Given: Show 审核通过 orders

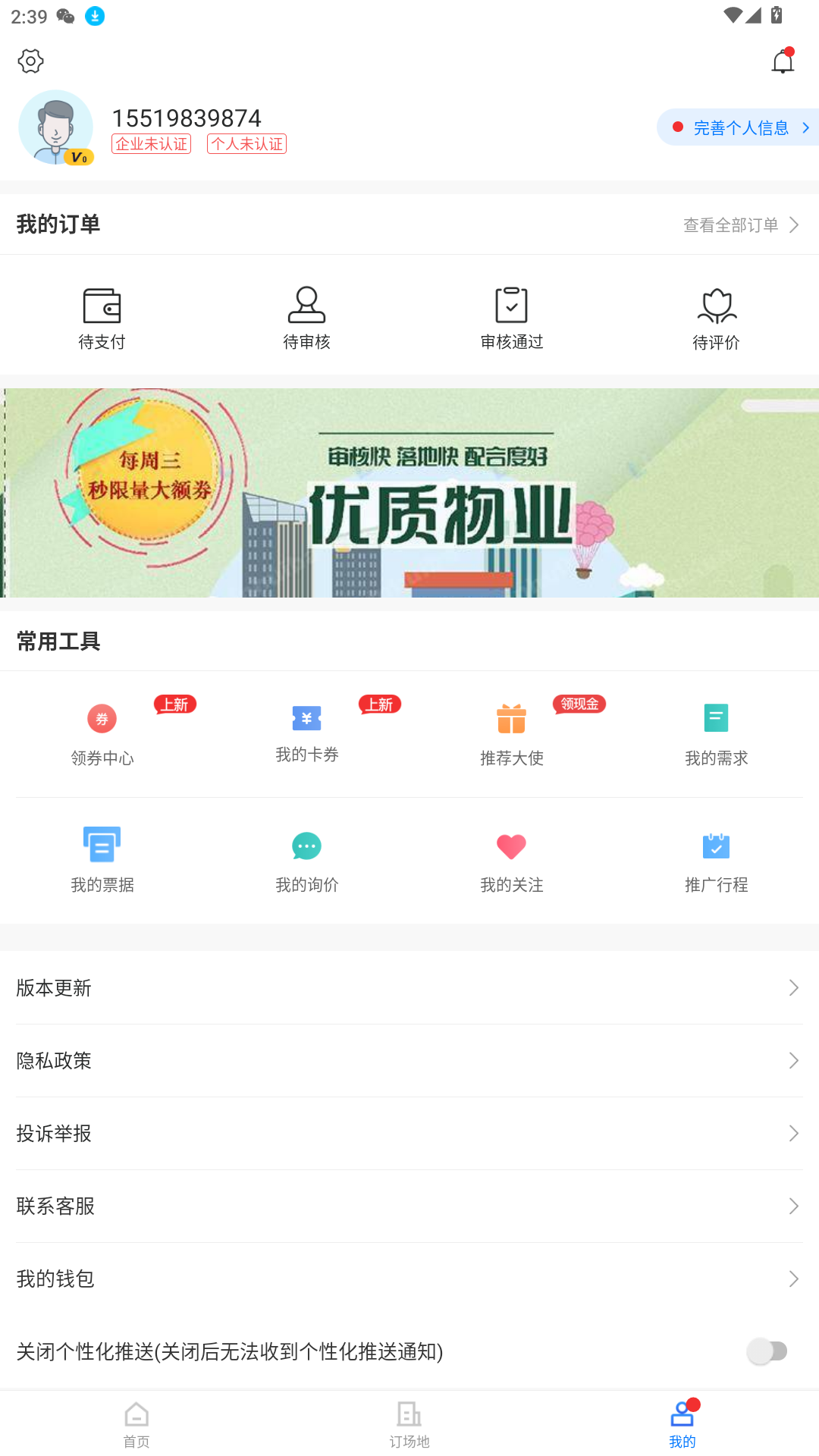Looking at the screenshot, I should click(x=512, y=318).
